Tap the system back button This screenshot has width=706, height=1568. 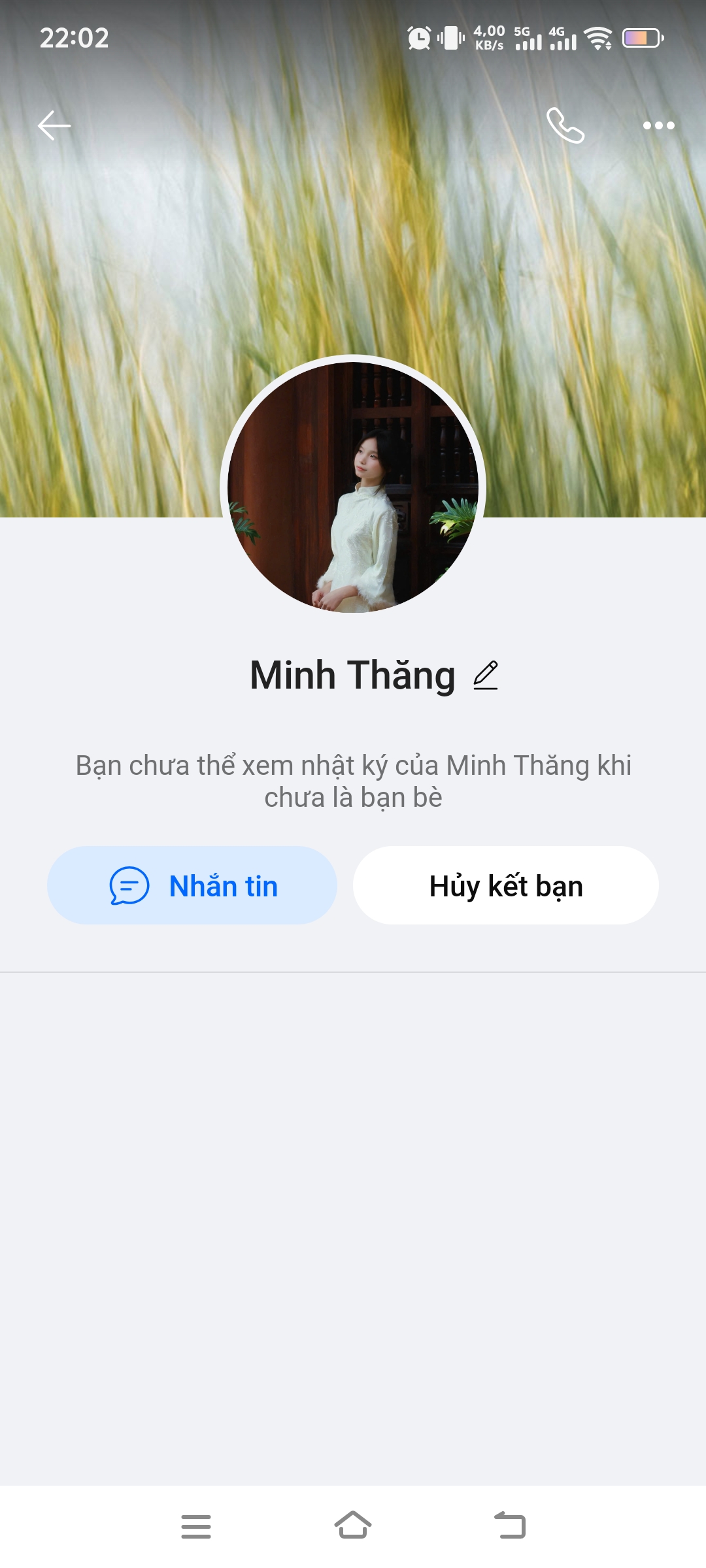(x=510, y=1526)
